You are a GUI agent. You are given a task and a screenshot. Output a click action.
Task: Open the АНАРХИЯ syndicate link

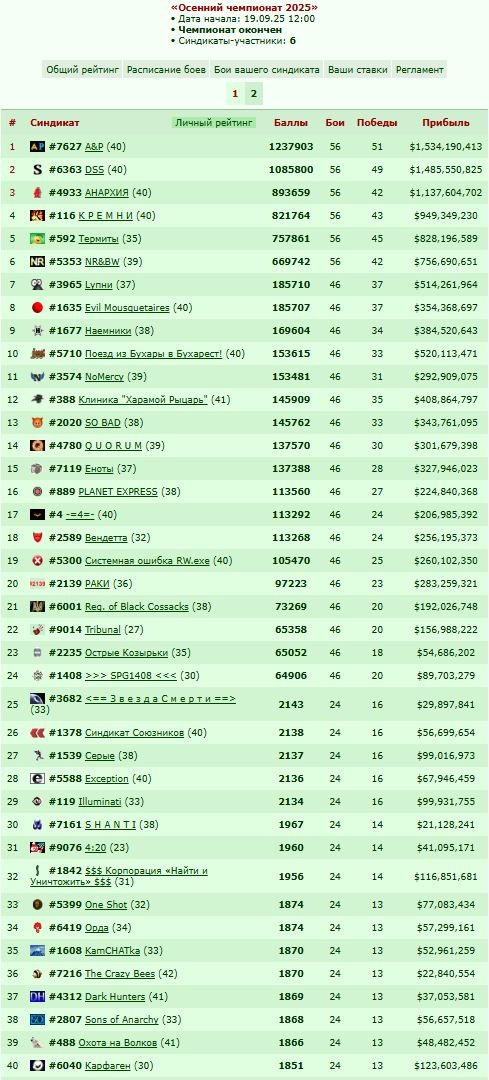pyautogui.click(x=107, y=193)
